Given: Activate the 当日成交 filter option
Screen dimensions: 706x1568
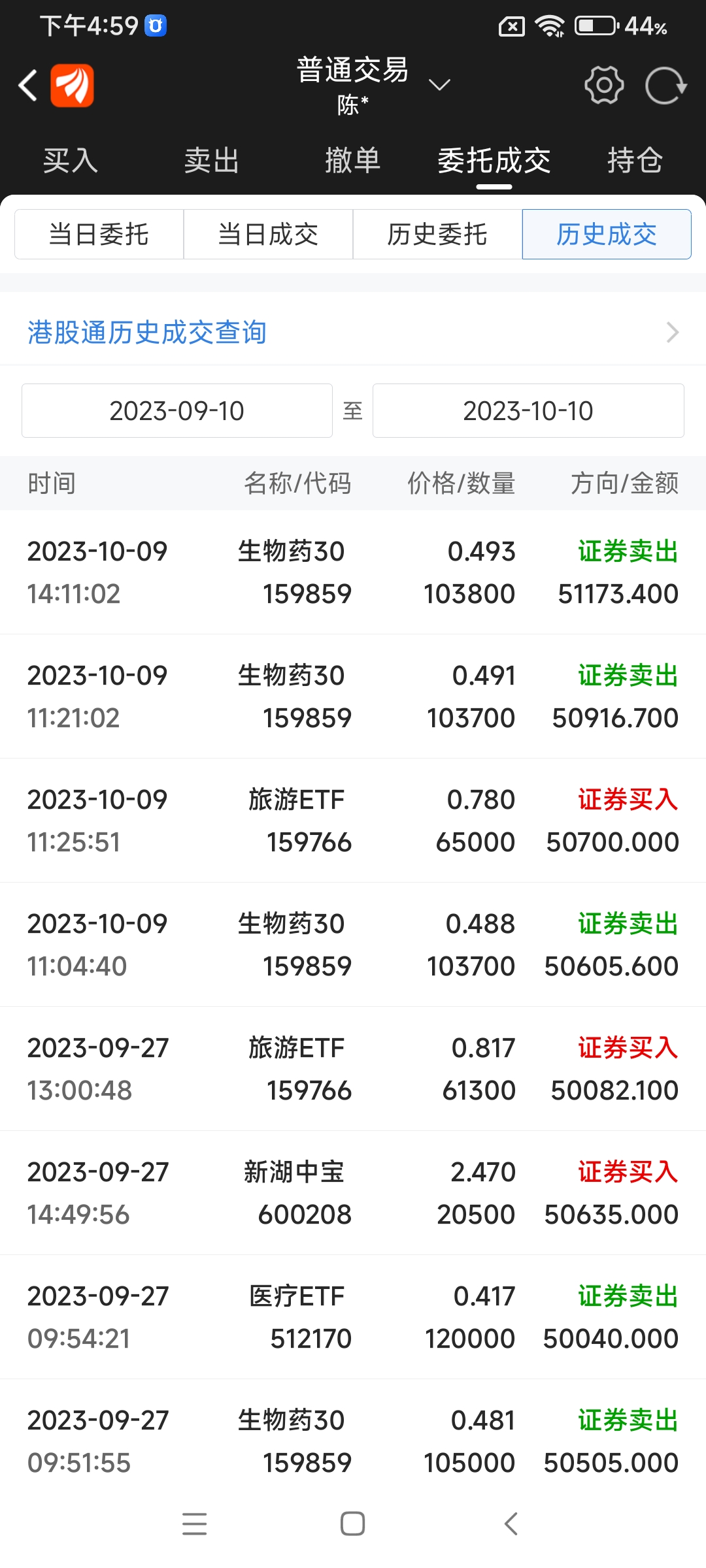Looking at the screenshot, I should [x=268, y=235].
